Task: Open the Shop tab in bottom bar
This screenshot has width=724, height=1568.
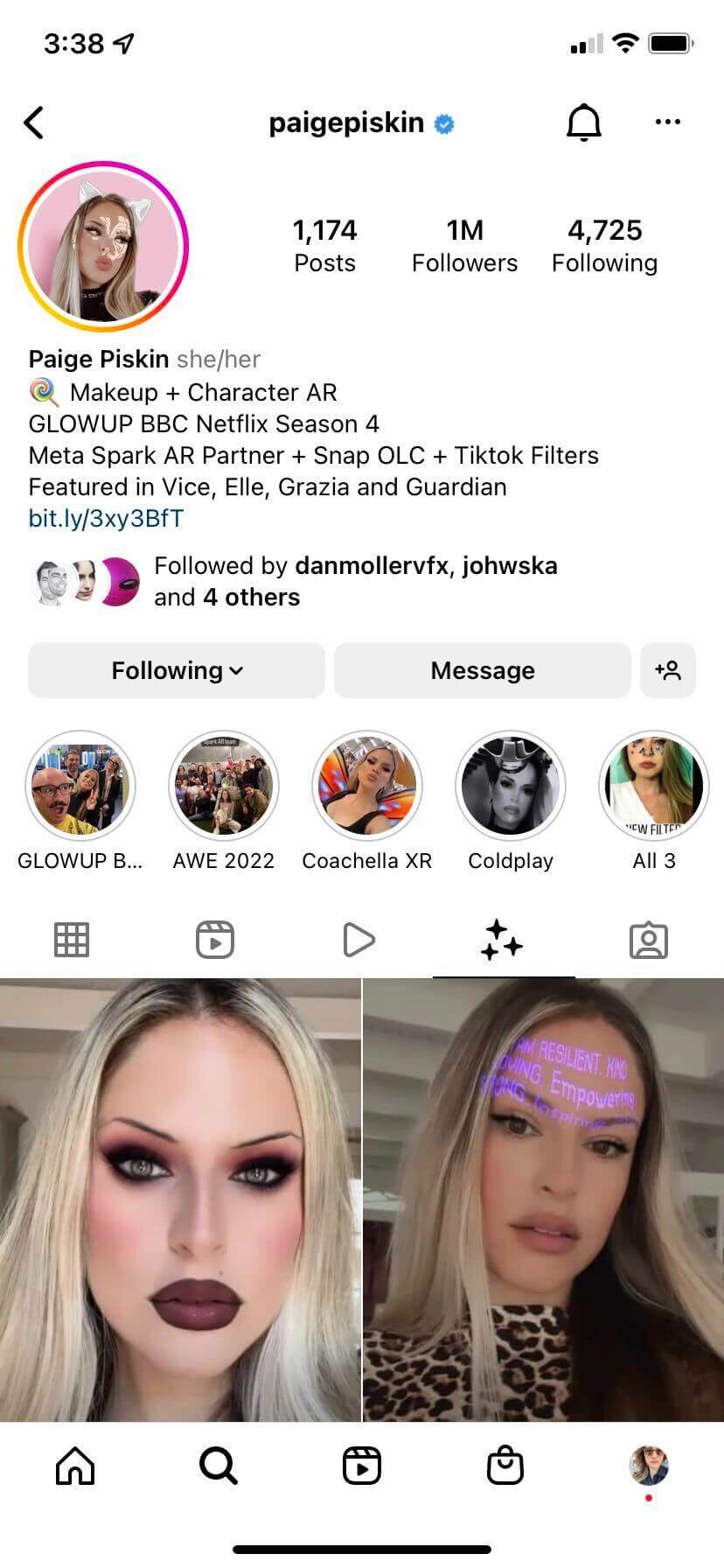Action: [x=505, y=1465]
